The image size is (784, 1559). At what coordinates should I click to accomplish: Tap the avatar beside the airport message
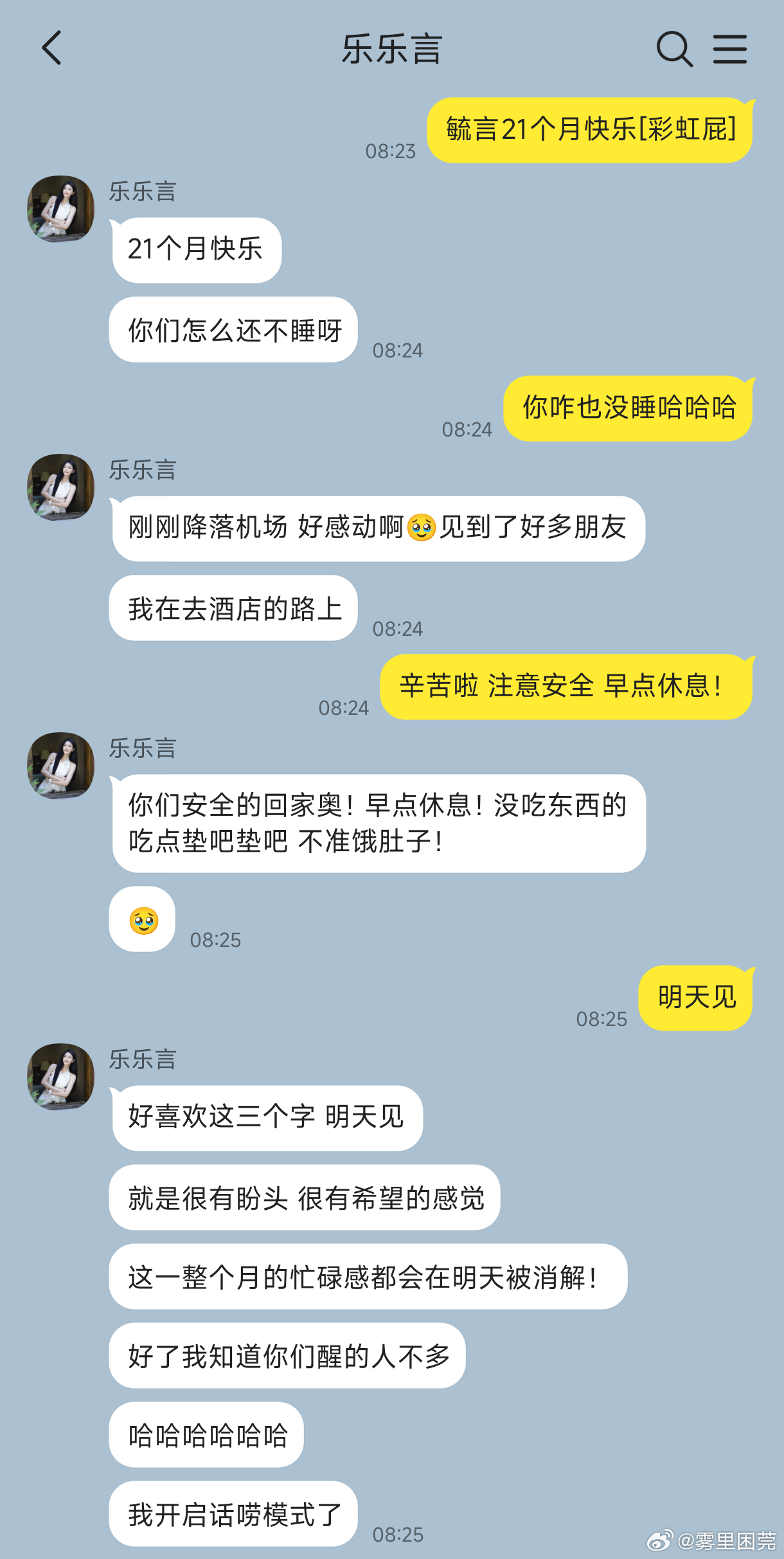60,487
